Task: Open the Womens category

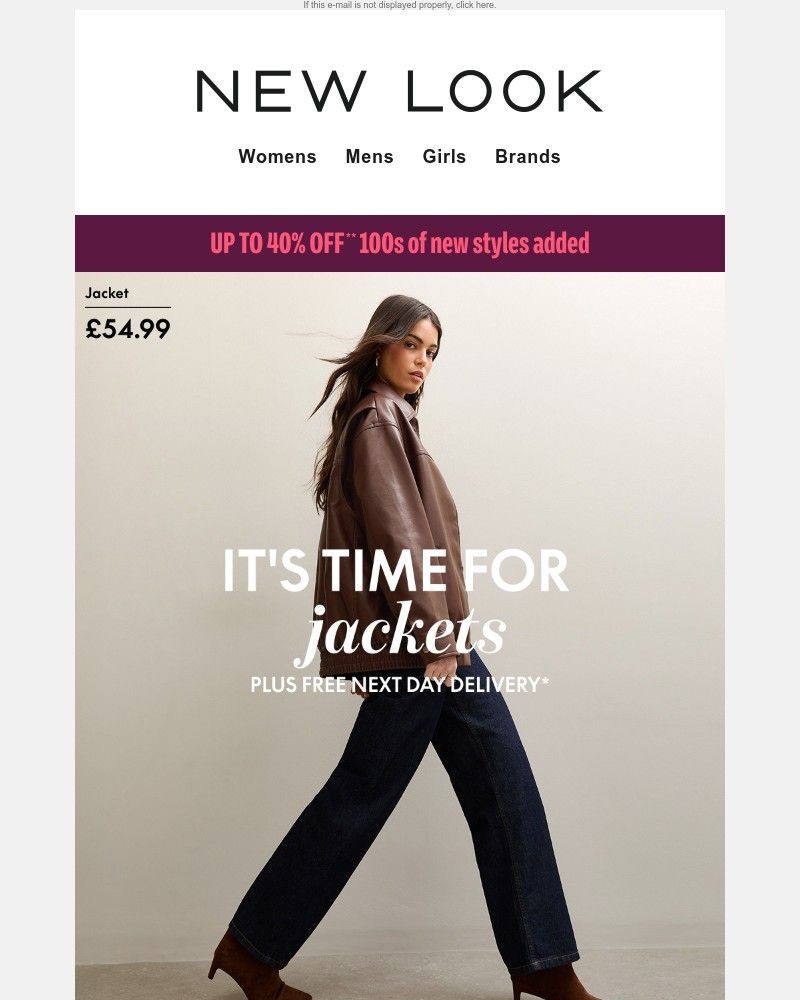Action: (277, 157)
